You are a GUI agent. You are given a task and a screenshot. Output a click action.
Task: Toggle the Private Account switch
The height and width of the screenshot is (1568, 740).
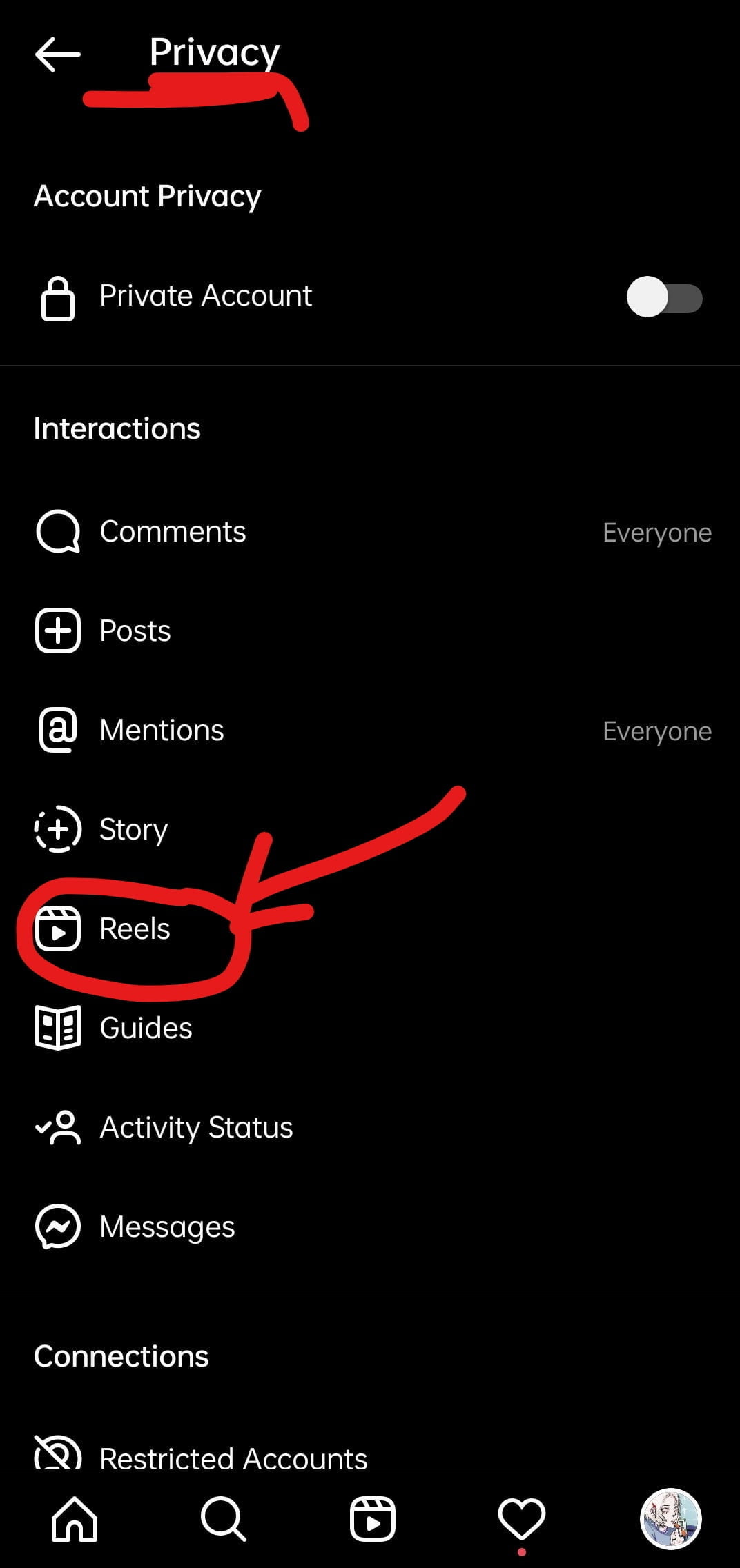tap(663, 297)
